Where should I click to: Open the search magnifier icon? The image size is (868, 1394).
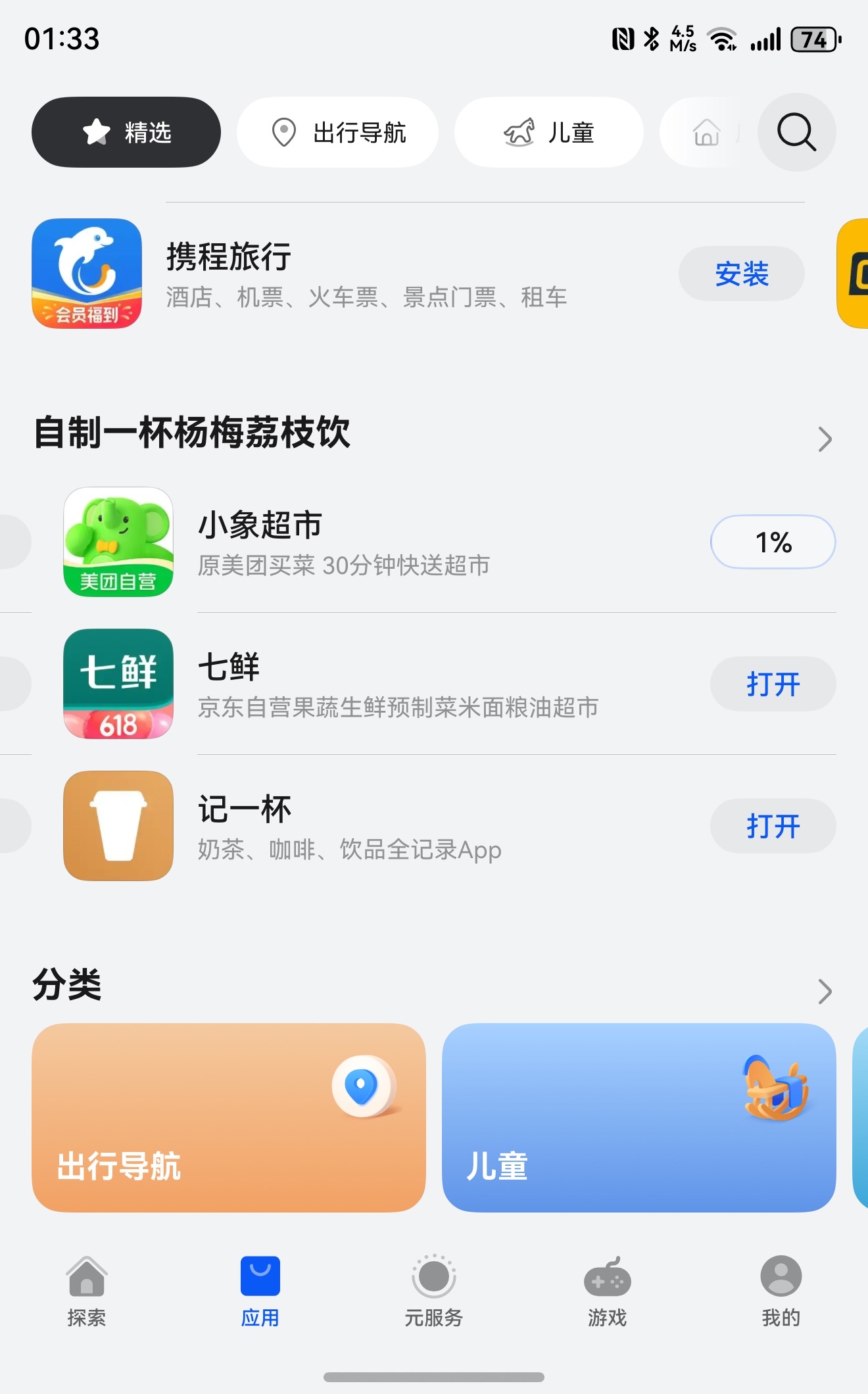[796, 132]
